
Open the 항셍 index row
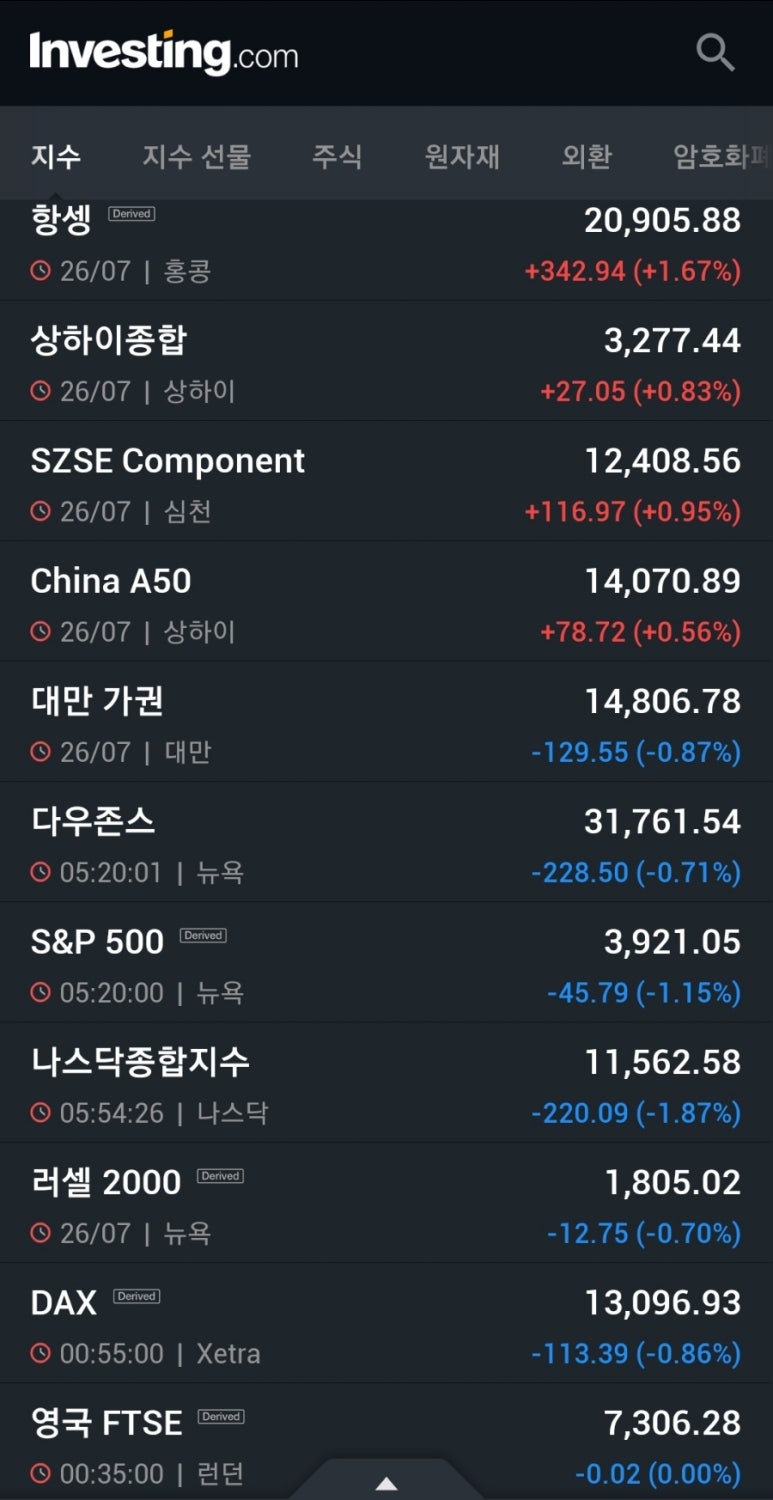[386, 250]
